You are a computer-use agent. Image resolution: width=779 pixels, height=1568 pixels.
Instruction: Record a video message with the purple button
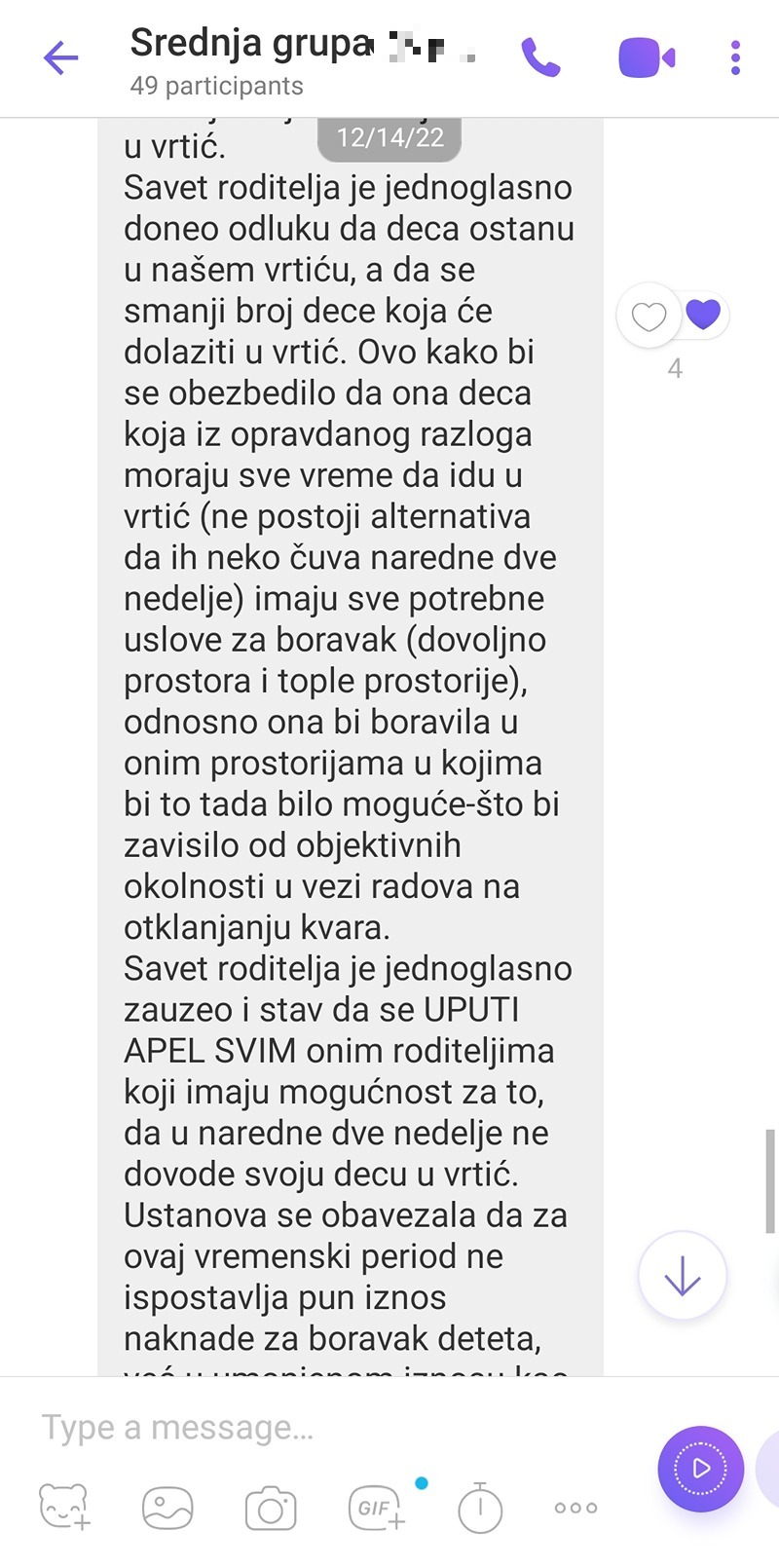[700, 1468]
